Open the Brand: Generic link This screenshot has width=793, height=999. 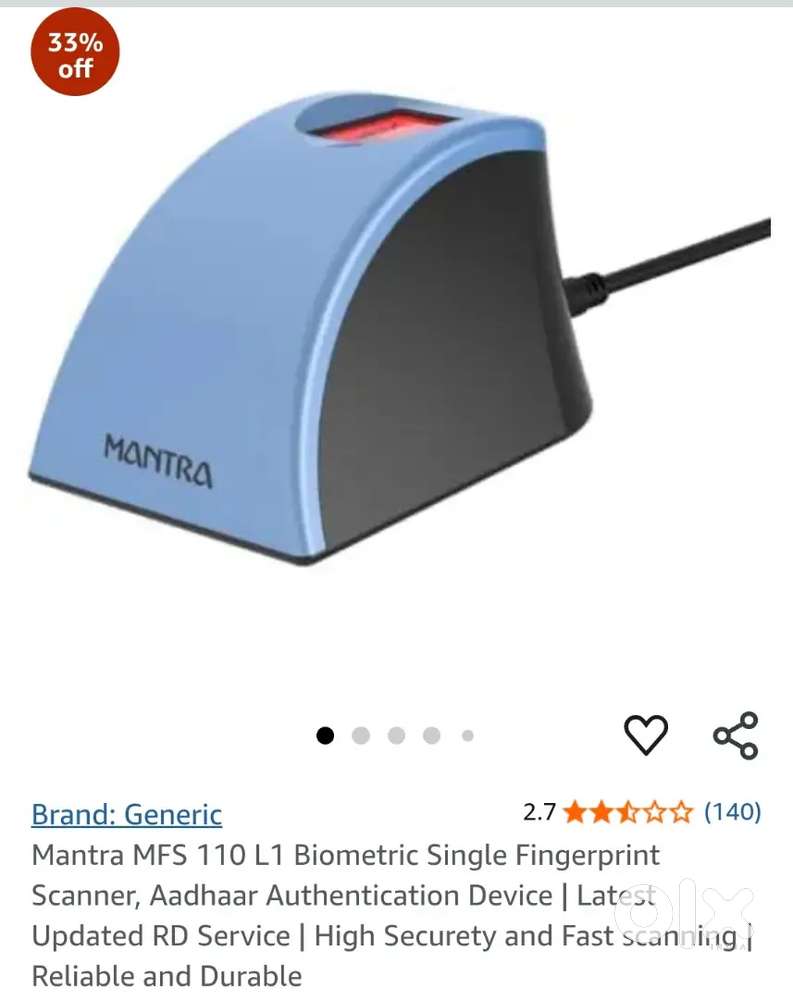[127, 814]
